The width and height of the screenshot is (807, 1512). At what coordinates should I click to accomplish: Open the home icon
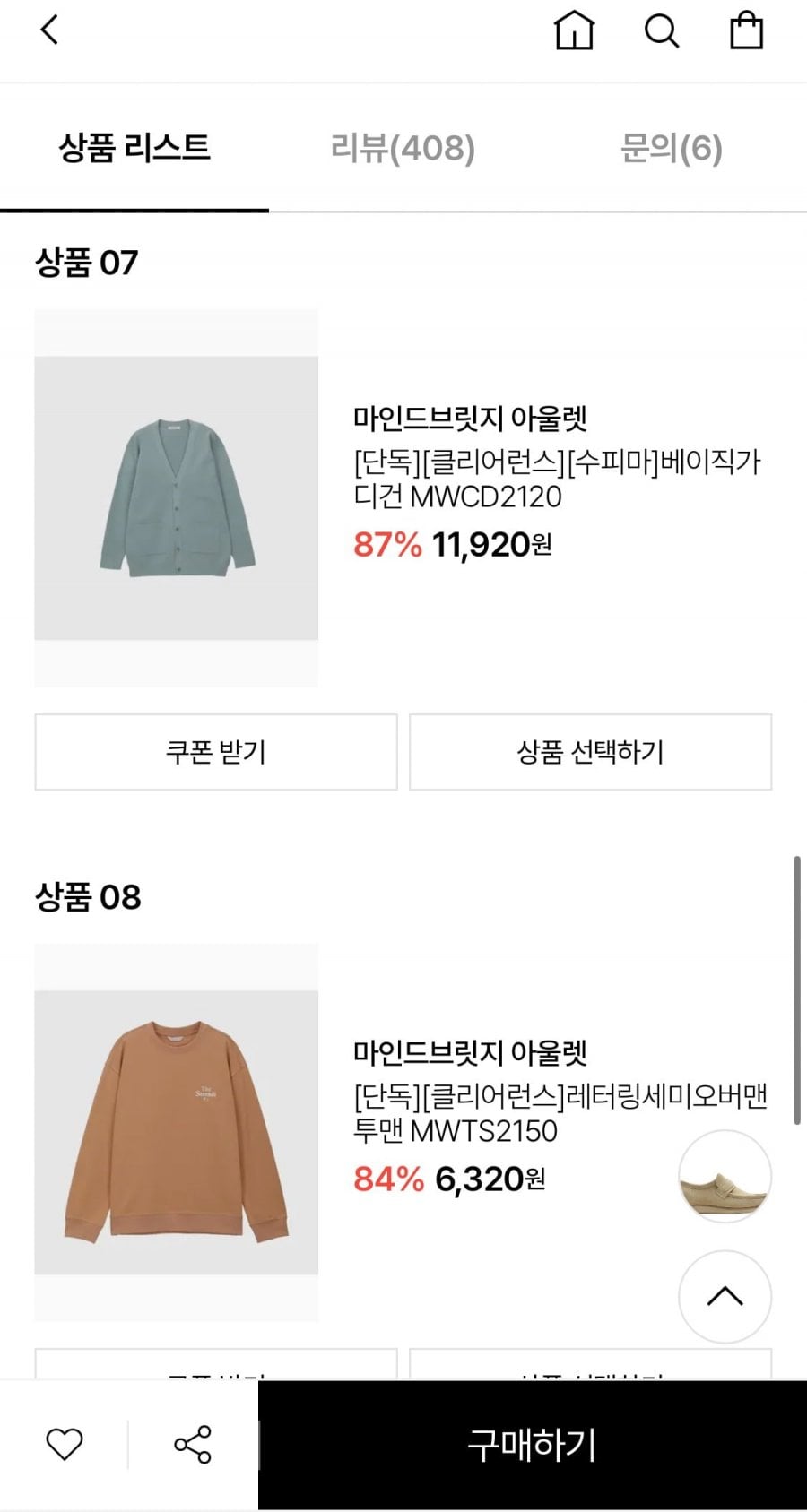coord(574,30)
